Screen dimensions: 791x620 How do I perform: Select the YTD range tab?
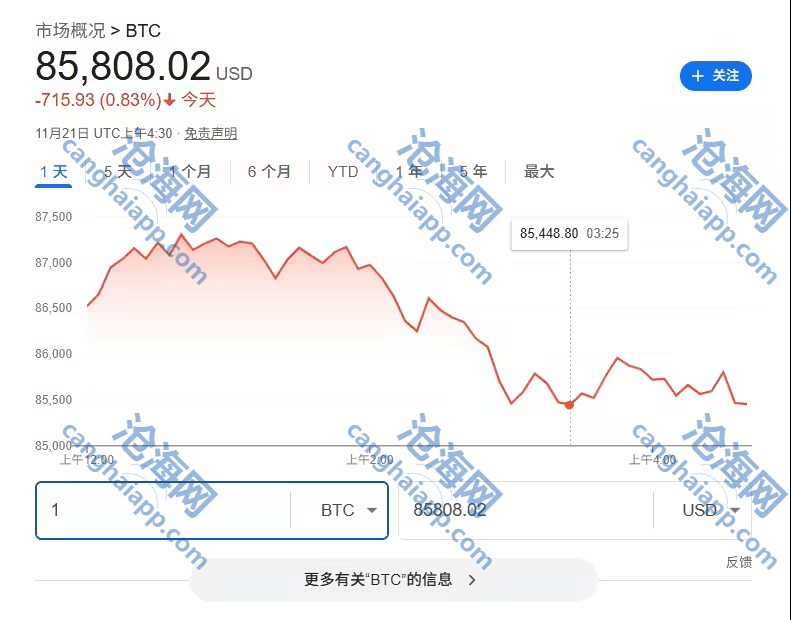point(343,172)
